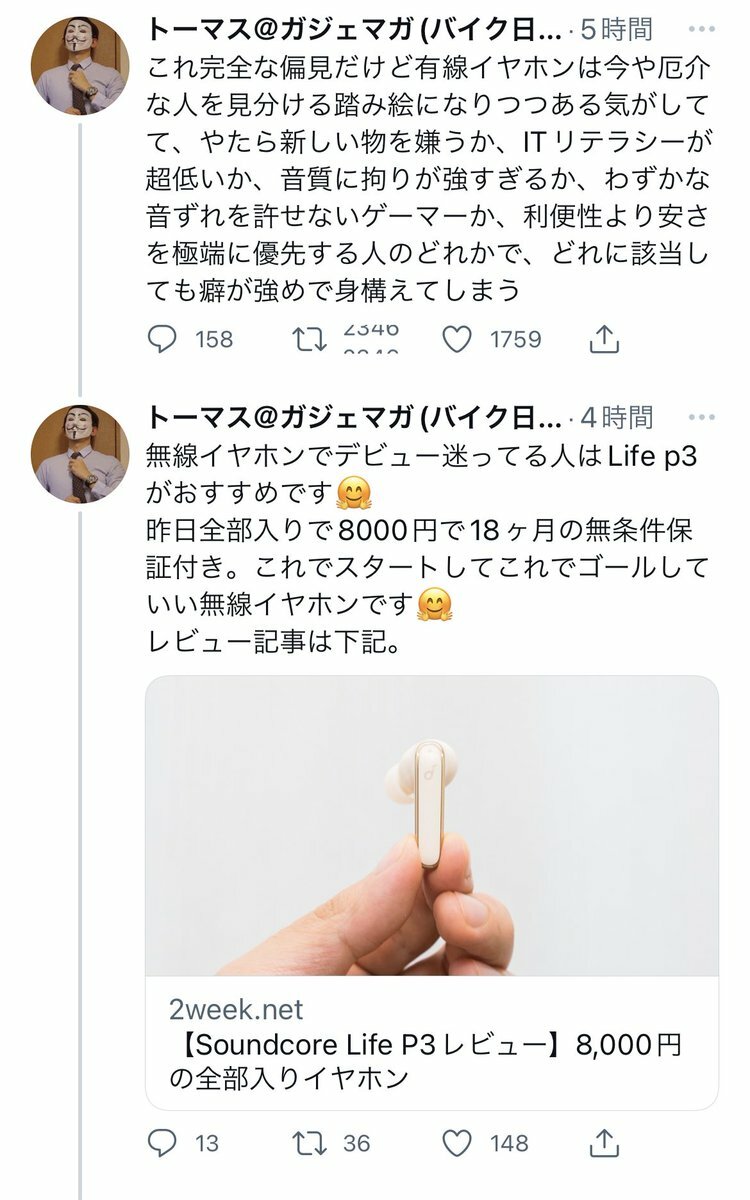Open the Soundcore Life P3 review card
The image size is (750, 1200).
[432, 892]
